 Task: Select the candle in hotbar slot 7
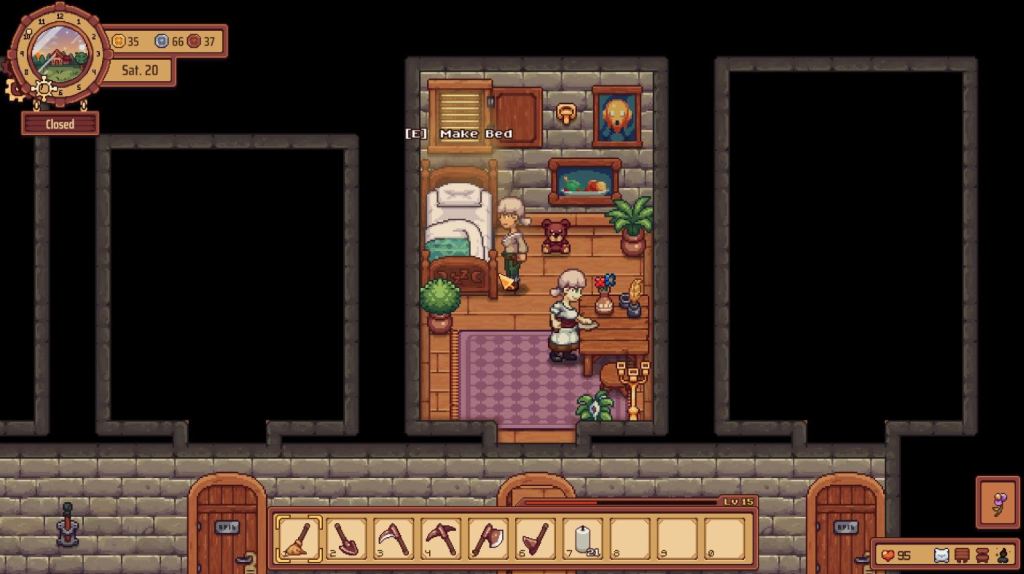point(581,539)
